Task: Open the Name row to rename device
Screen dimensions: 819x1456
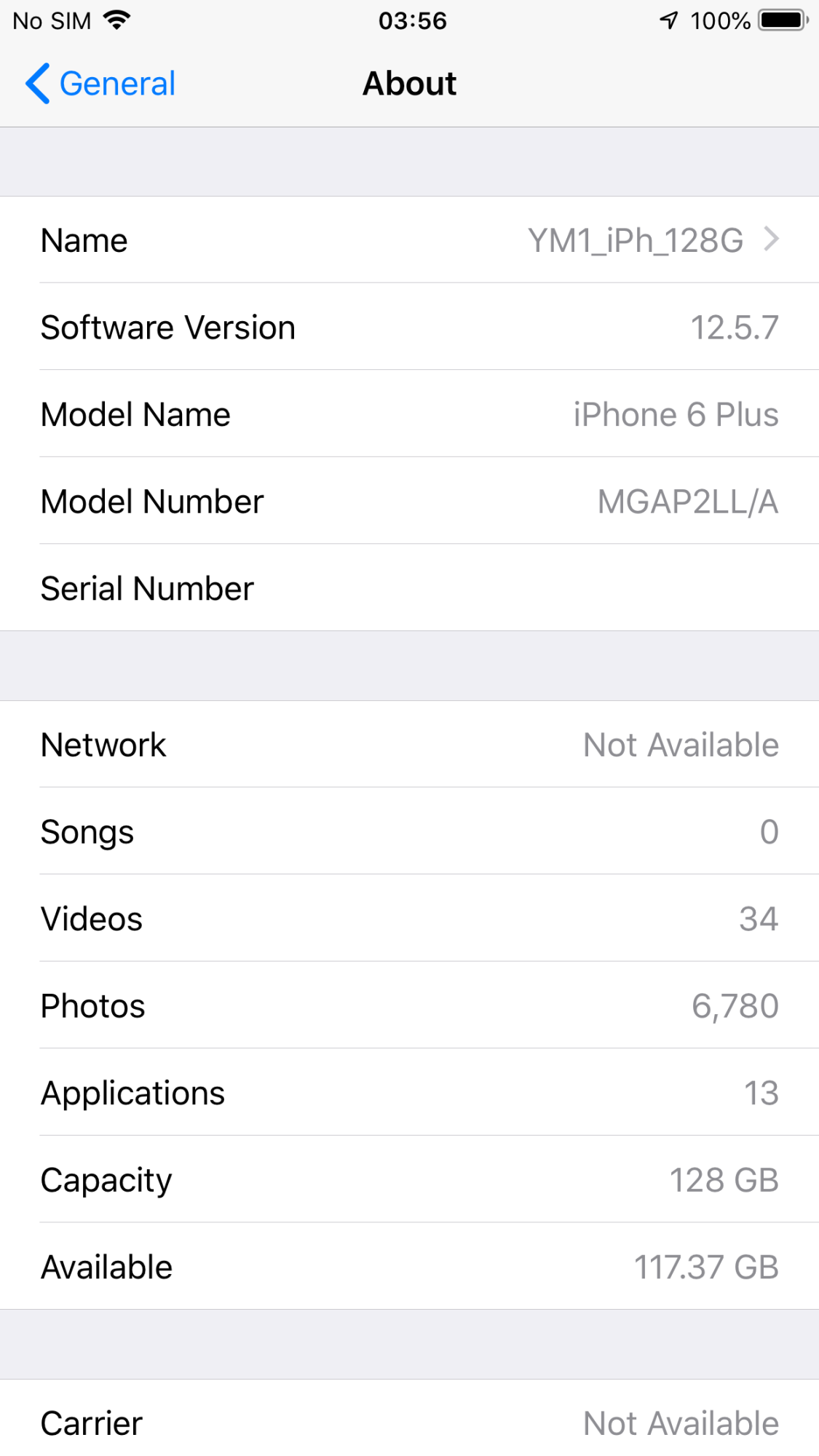Action: pyautogui.click(x=409, y=240)
